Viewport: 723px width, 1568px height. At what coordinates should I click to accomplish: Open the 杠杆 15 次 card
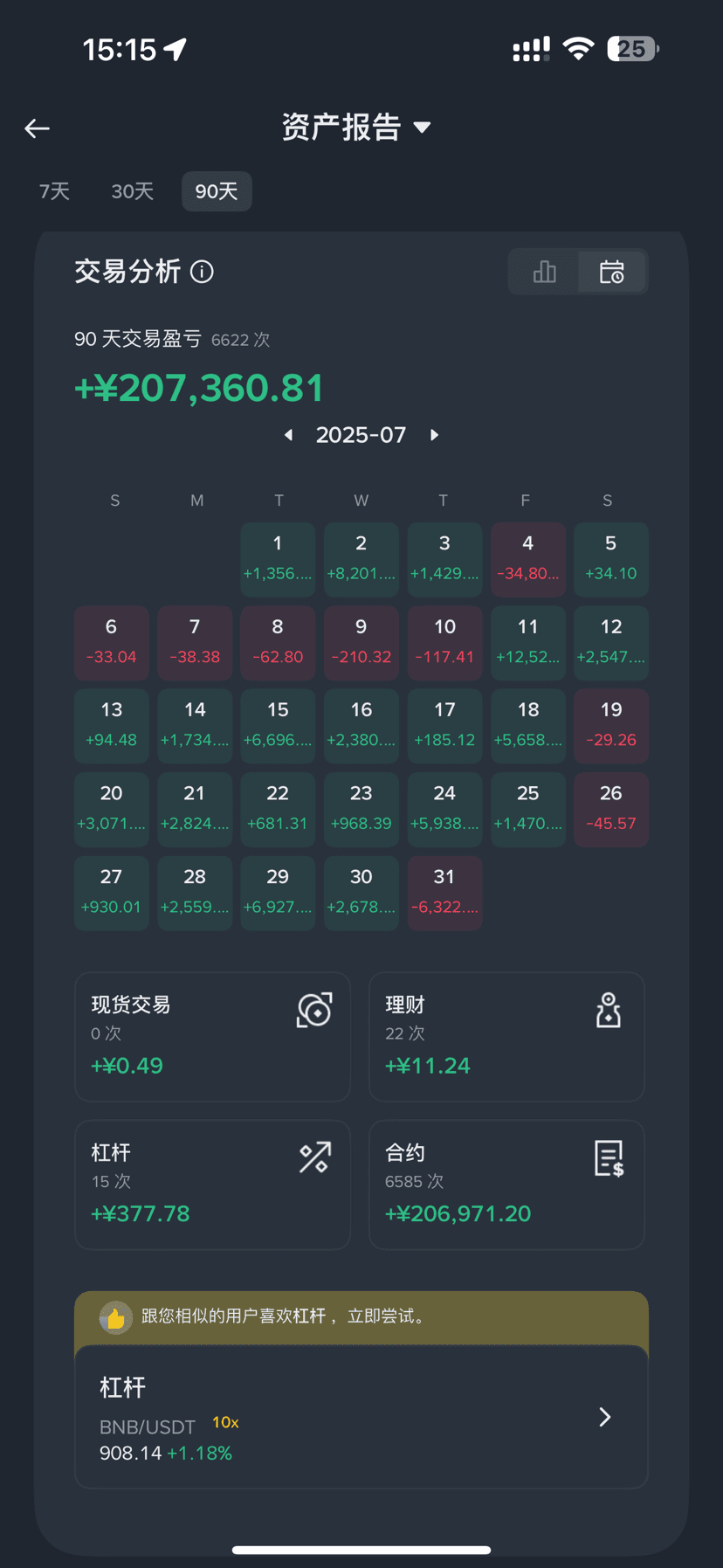212,1185
